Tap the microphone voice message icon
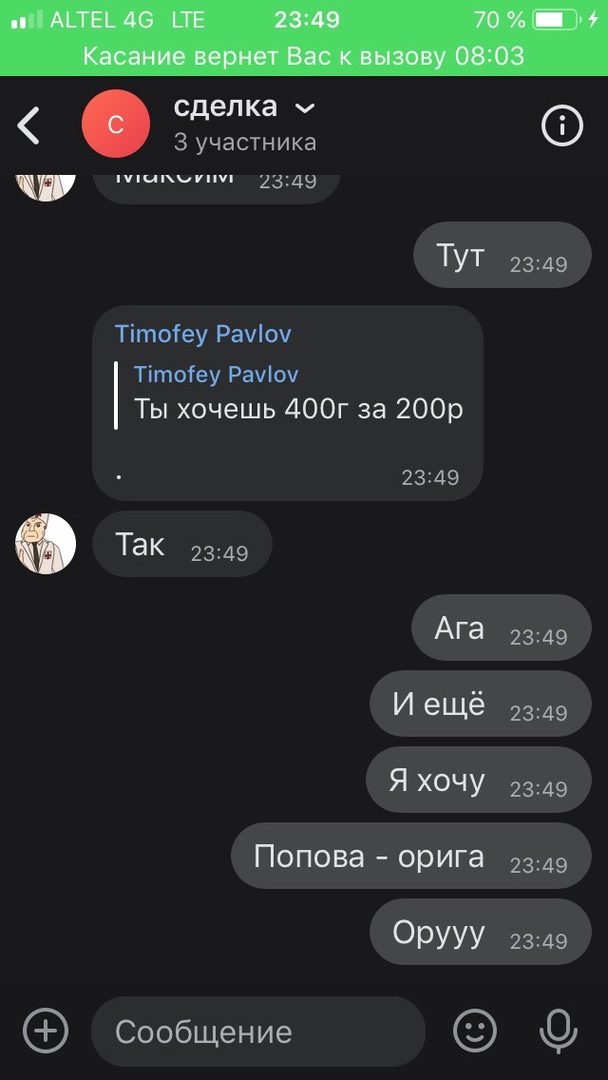Viewport: 608px width, 1080px height. pyautogui.click(x=557, y=1031)
